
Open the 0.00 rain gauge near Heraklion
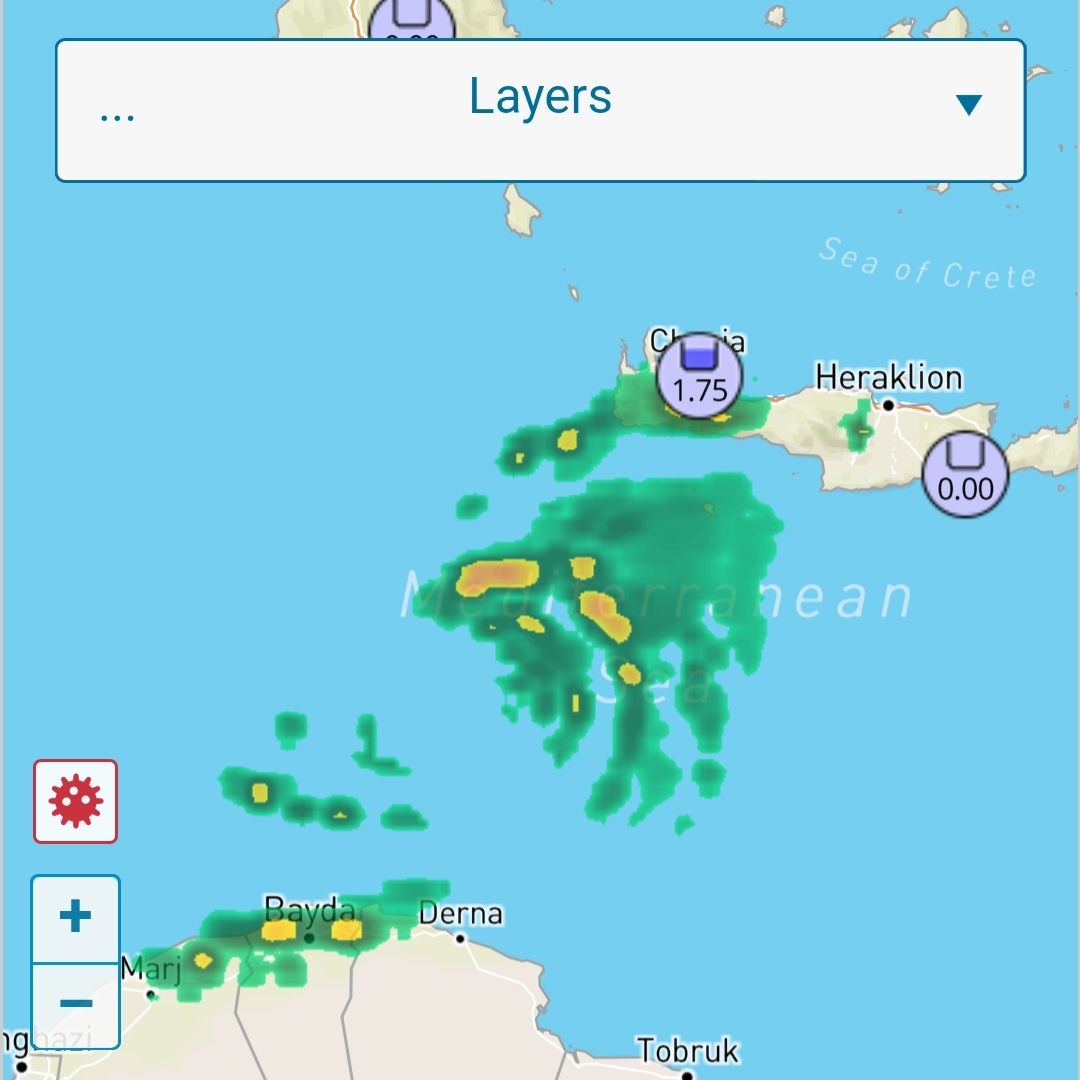point(965,475)
